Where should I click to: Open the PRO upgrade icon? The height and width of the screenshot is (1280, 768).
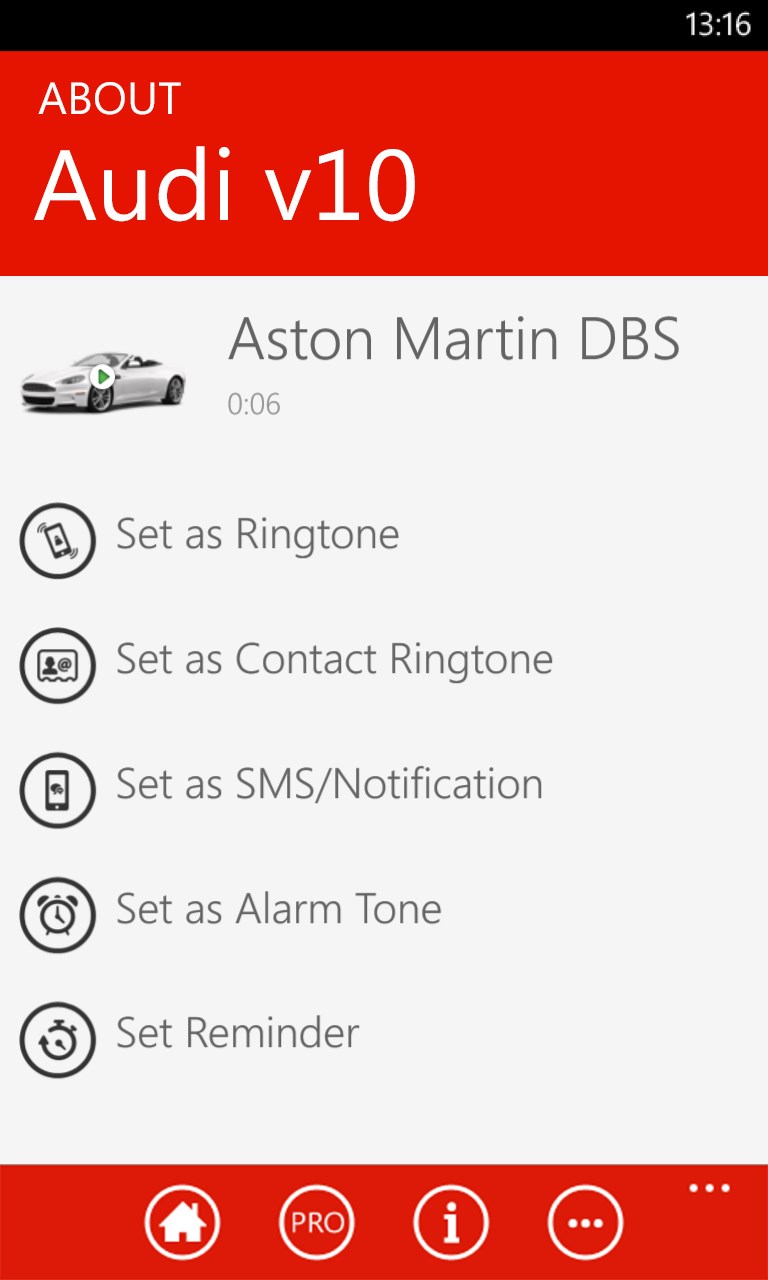coord(316,1222)
